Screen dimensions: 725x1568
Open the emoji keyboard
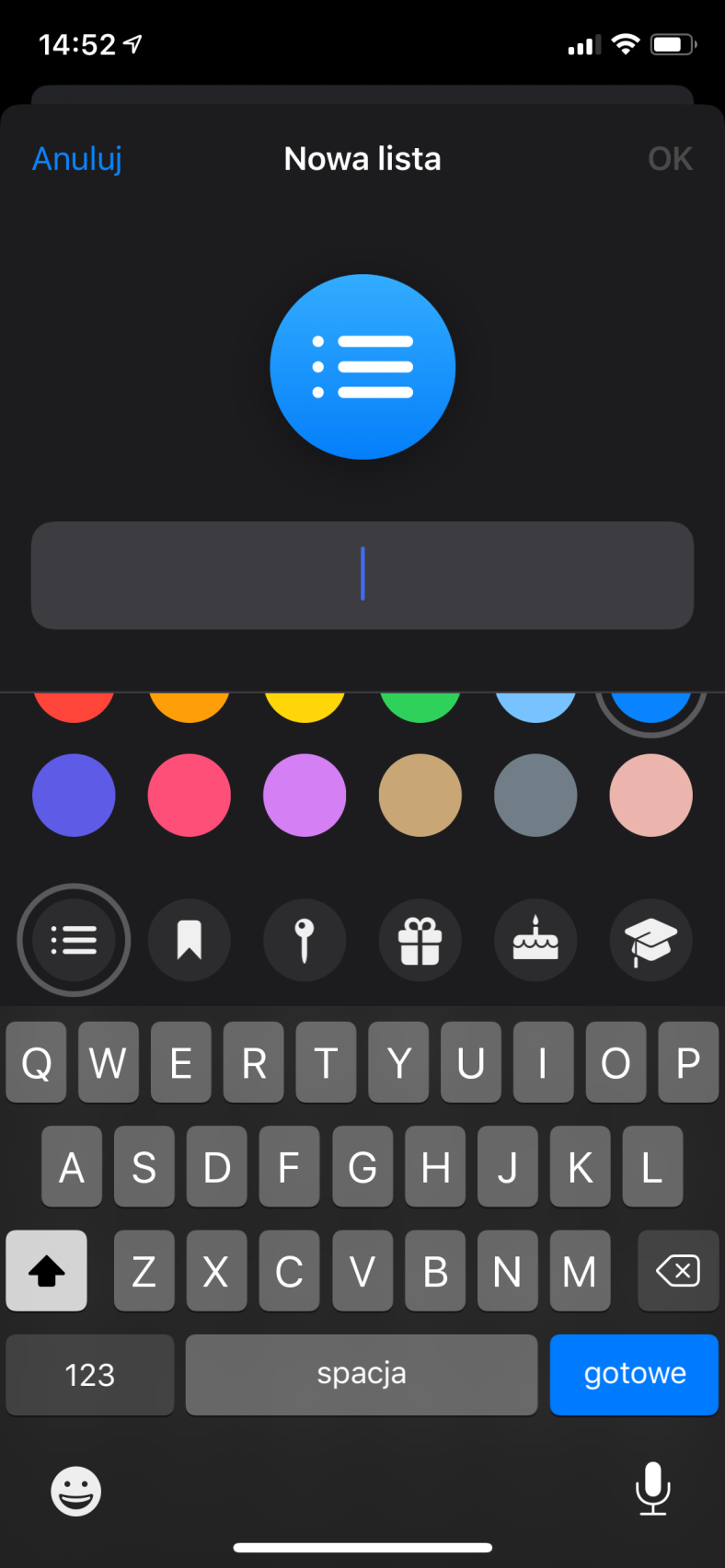[76, 1491]
